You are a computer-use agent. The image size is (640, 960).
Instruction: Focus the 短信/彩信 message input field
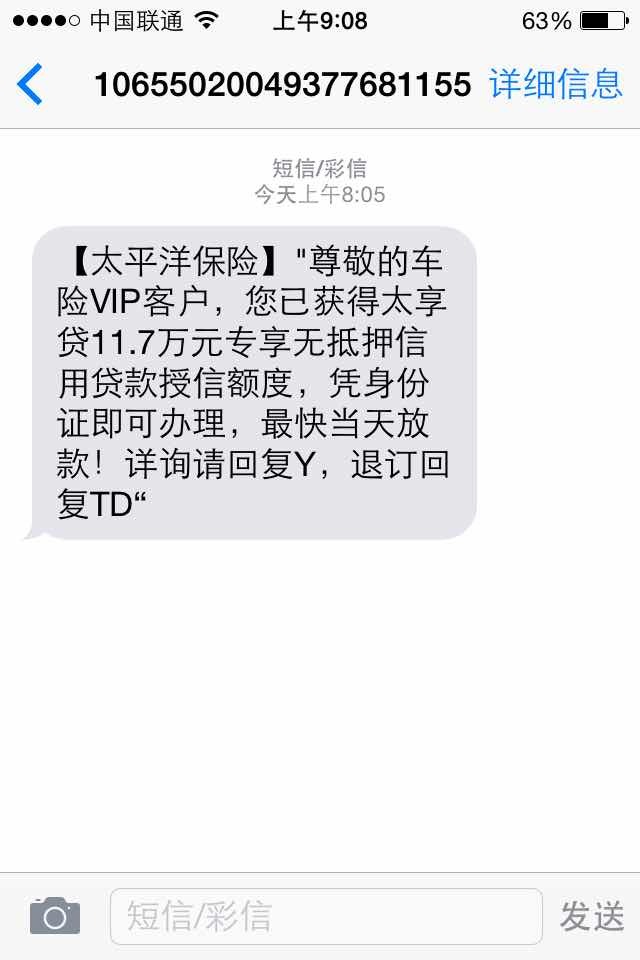[x=326, y=916]
